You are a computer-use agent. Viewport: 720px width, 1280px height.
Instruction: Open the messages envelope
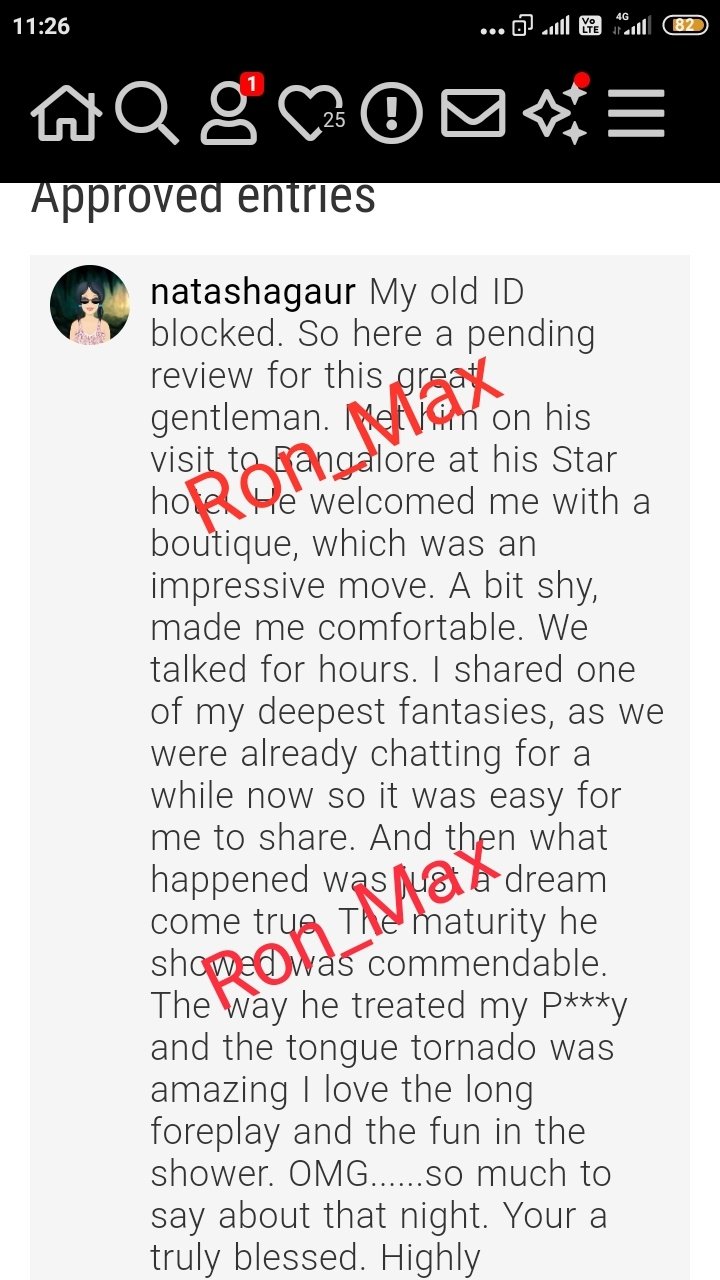click(x=473, y=113)
